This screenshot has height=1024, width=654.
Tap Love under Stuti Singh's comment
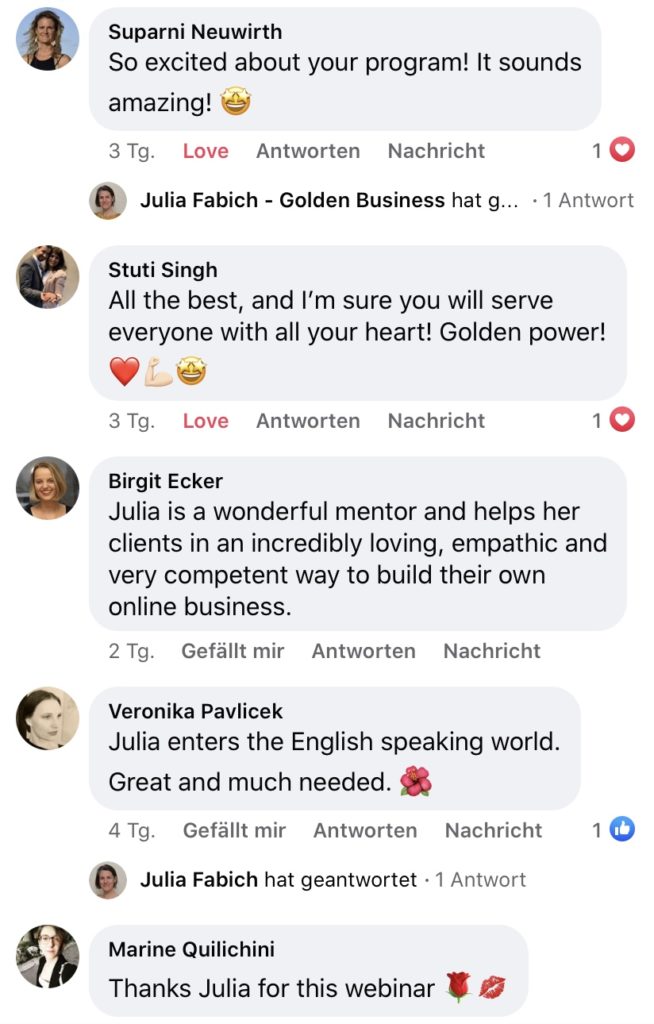pyautogui.click(x=205, y=421)
